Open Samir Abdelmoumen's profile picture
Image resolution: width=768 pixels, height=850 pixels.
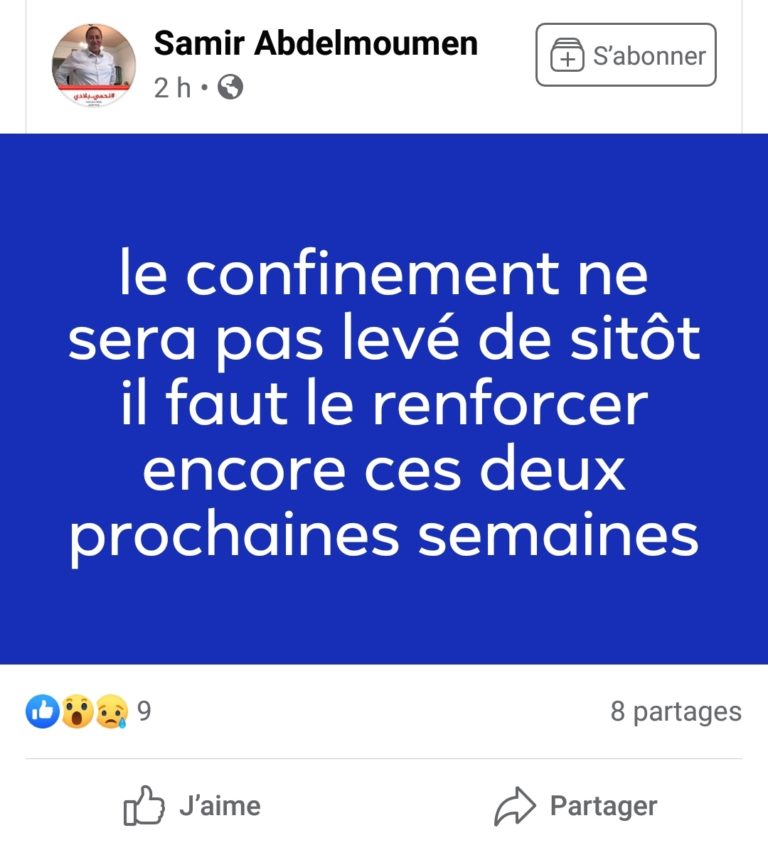(x=93, y=65)
